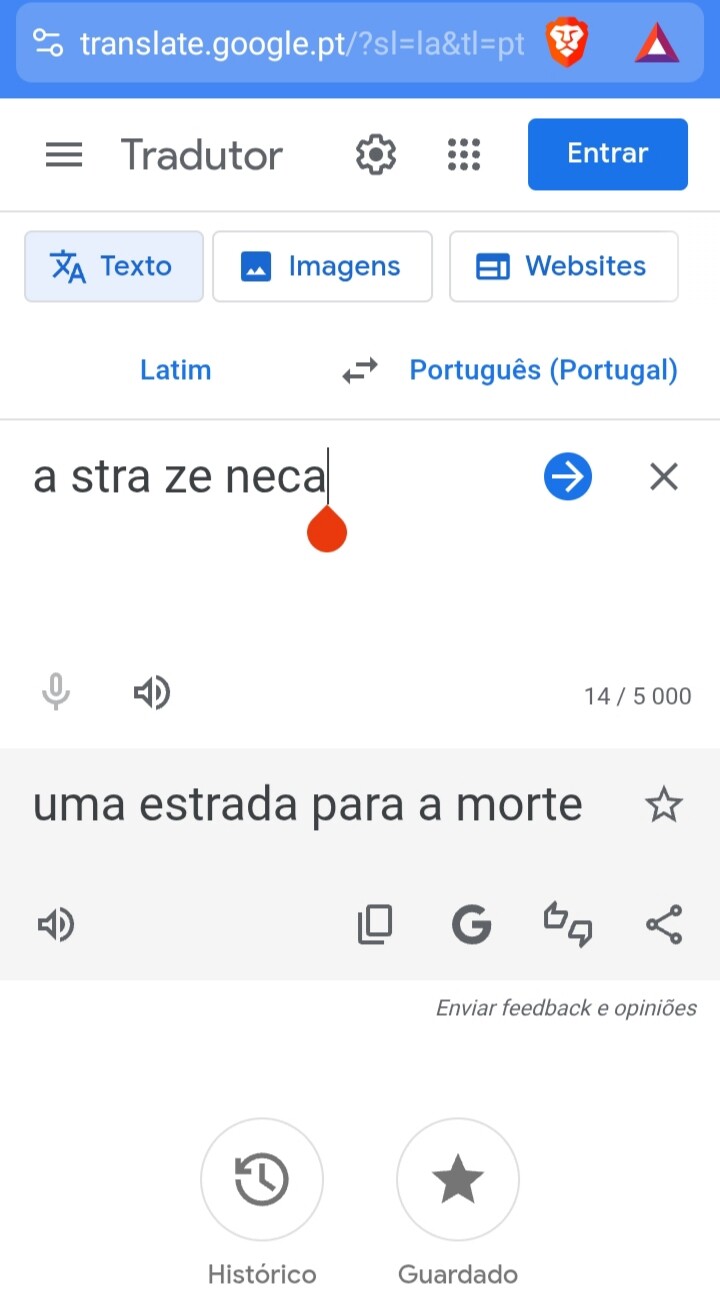This screenshot has width=720, height=1310.
Task: Open the Google apps grid
Action: [x=464, y=155]
